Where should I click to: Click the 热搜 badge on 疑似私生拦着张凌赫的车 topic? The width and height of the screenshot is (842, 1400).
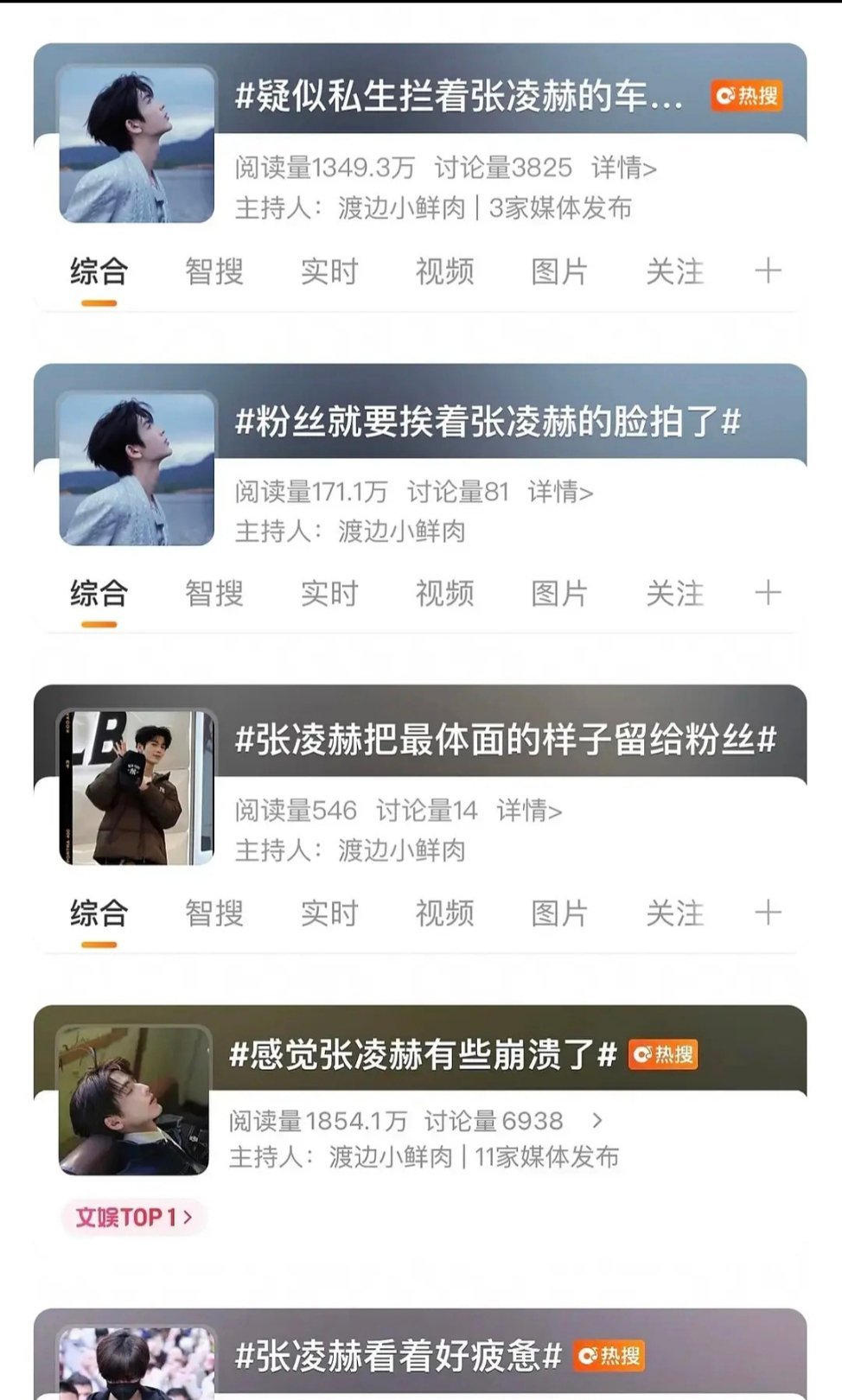pos(749,99)
